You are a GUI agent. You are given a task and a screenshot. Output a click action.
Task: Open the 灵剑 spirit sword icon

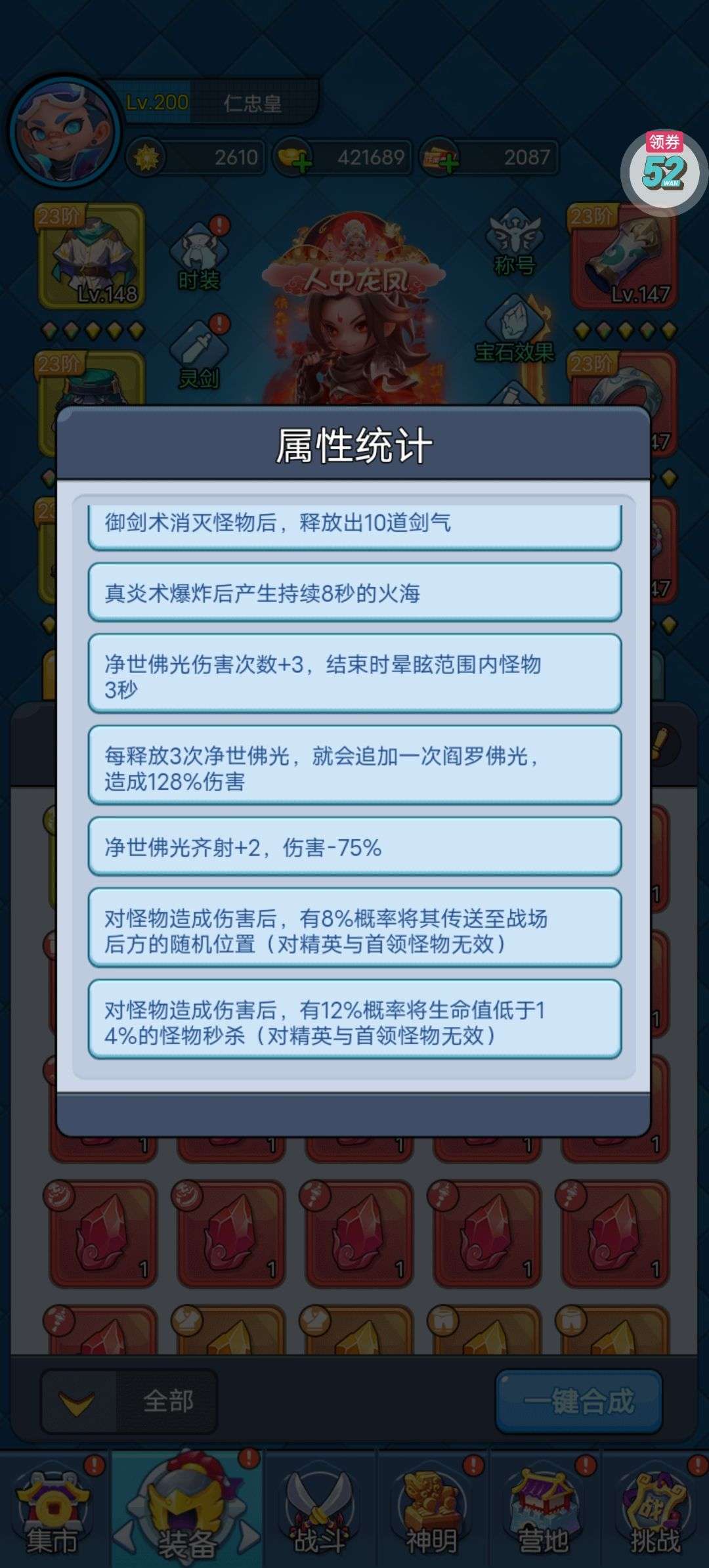click(x=198, y=355)
